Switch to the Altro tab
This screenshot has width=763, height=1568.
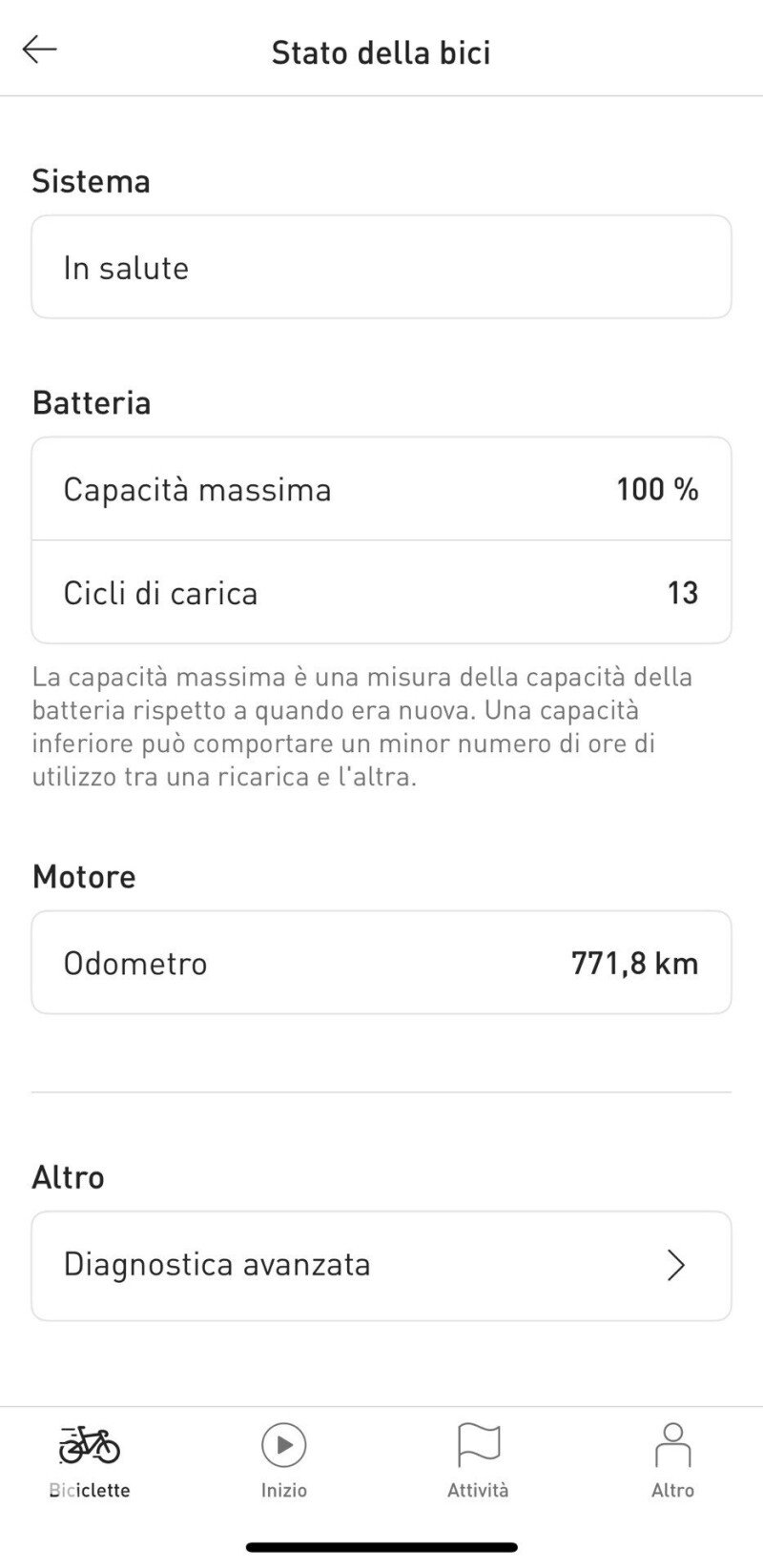672,1458
